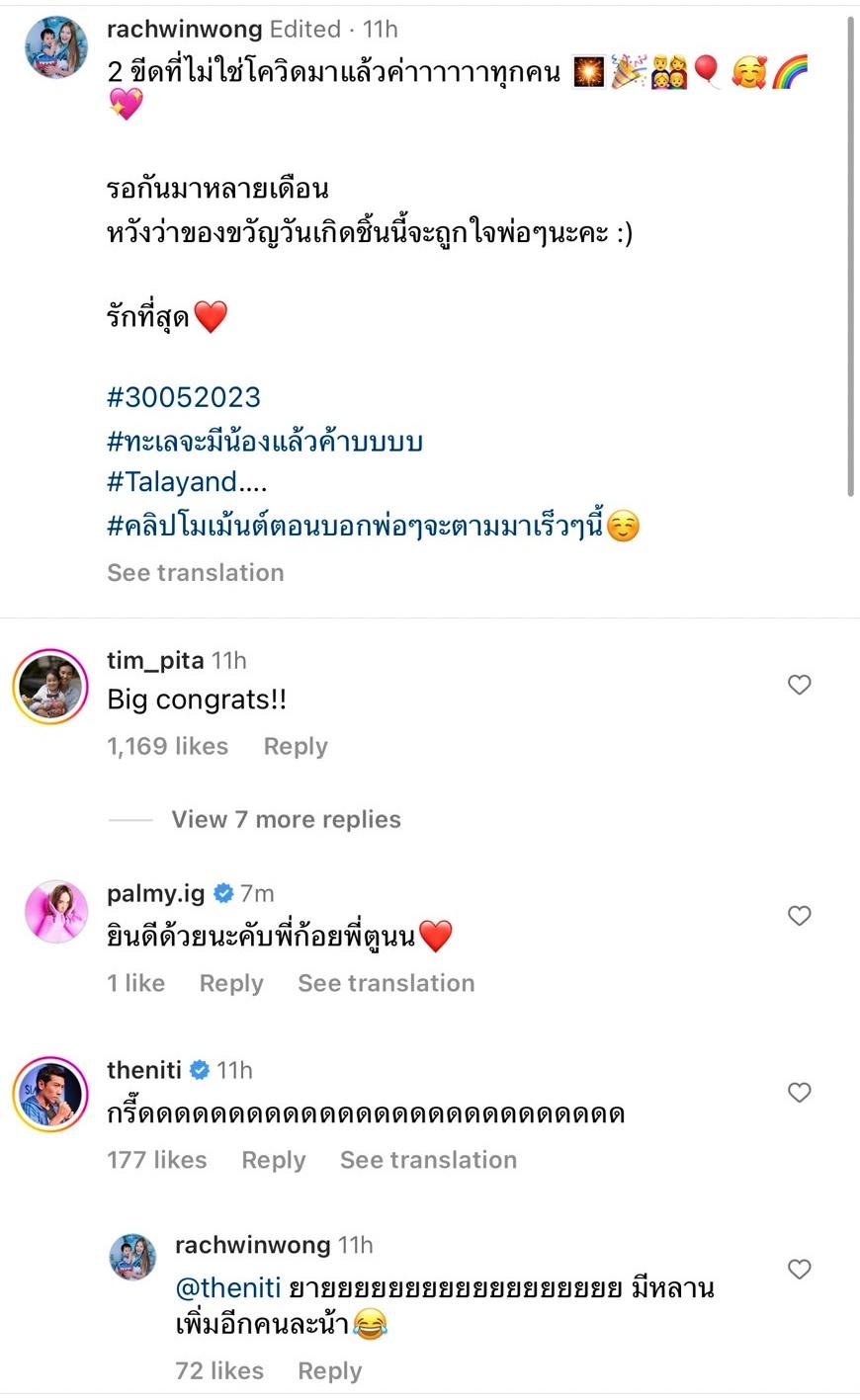The height and width of the screenshot is (1400, 860).
Task: Open the @theniti mention
Action: (x=227, y=1288)
